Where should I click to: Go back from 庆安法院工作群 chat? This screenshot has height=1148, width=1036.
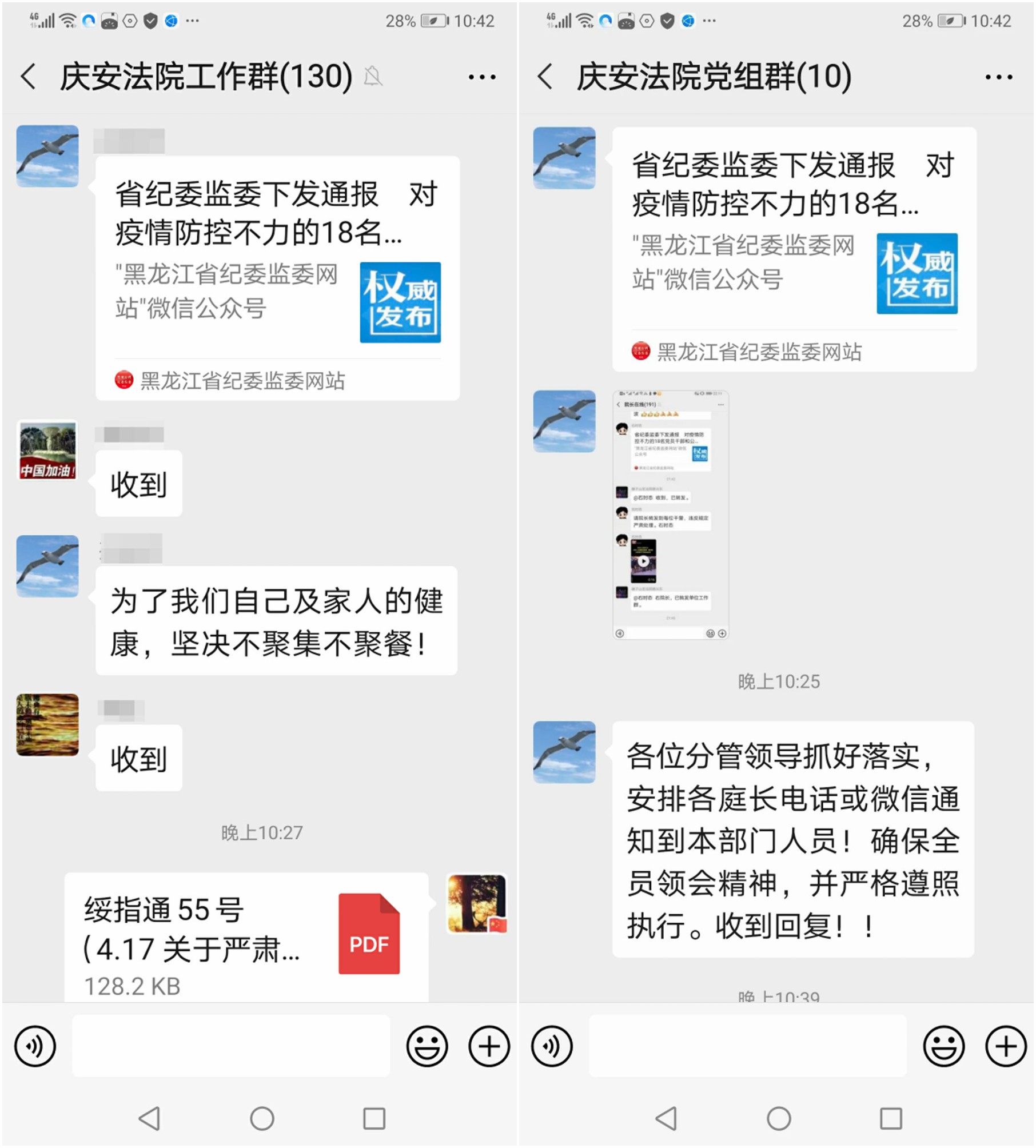pyautogui.click(x=29, y=77)
